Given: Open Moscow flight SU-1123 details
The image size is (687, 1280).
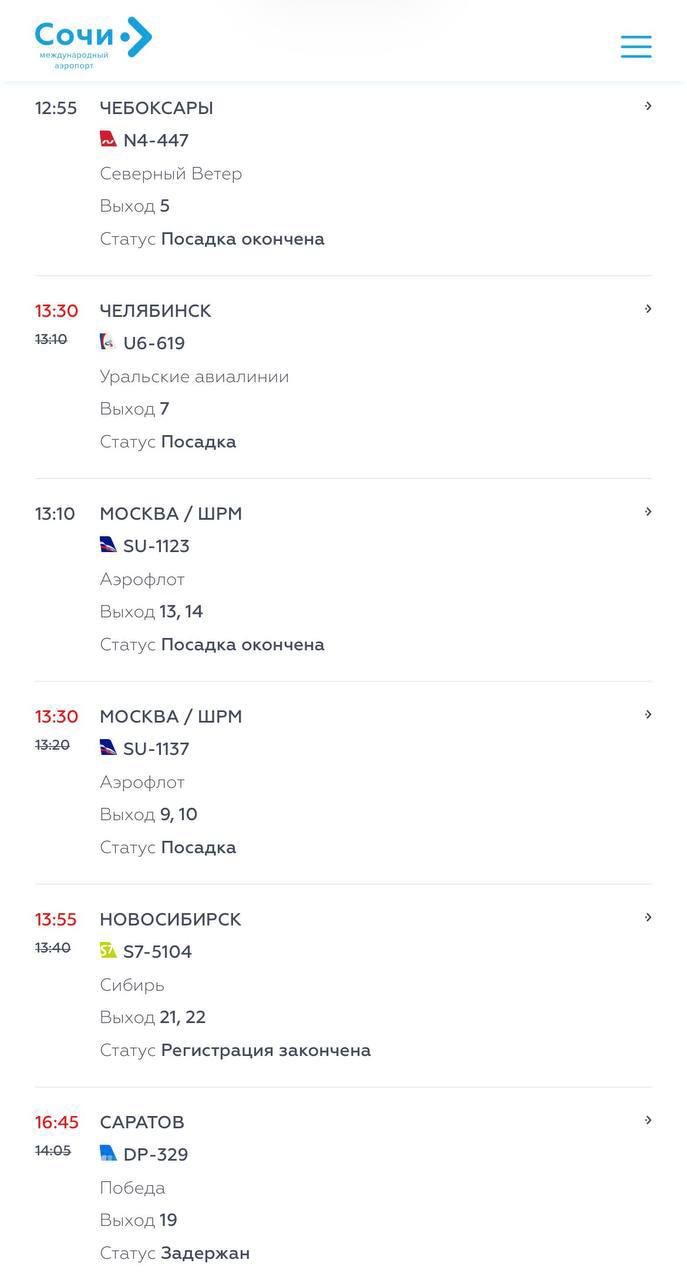Looking at the screenshot, I should (x=648, y=512).
